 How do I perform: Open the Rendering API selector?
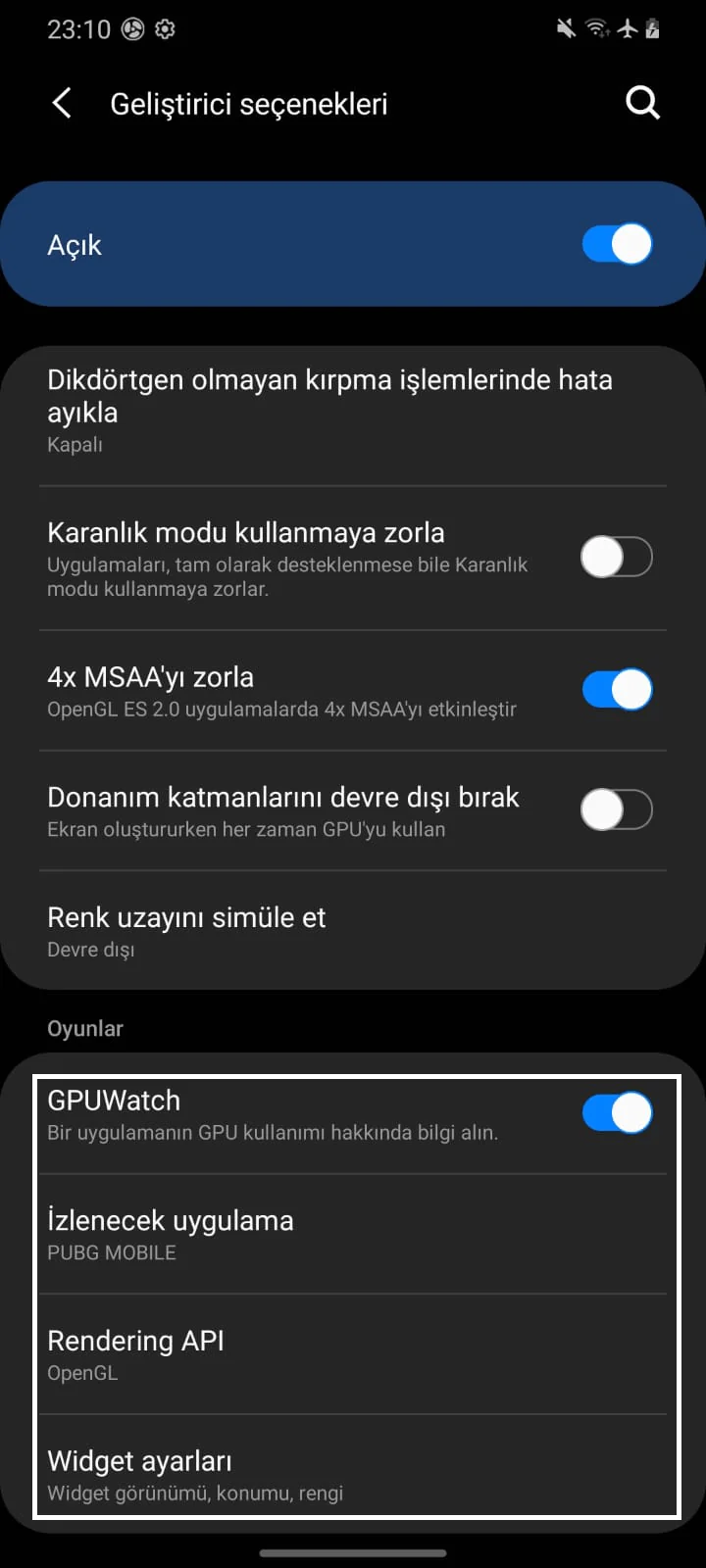tap(353, 1353)
